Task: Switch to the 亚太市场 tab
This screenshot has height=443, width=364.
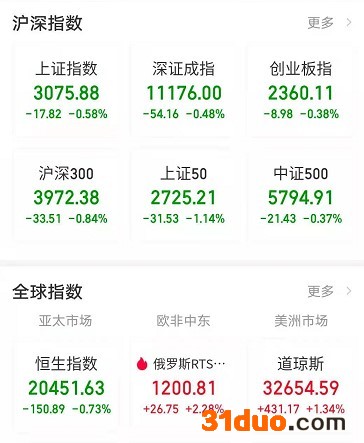Action: [65, 321]
